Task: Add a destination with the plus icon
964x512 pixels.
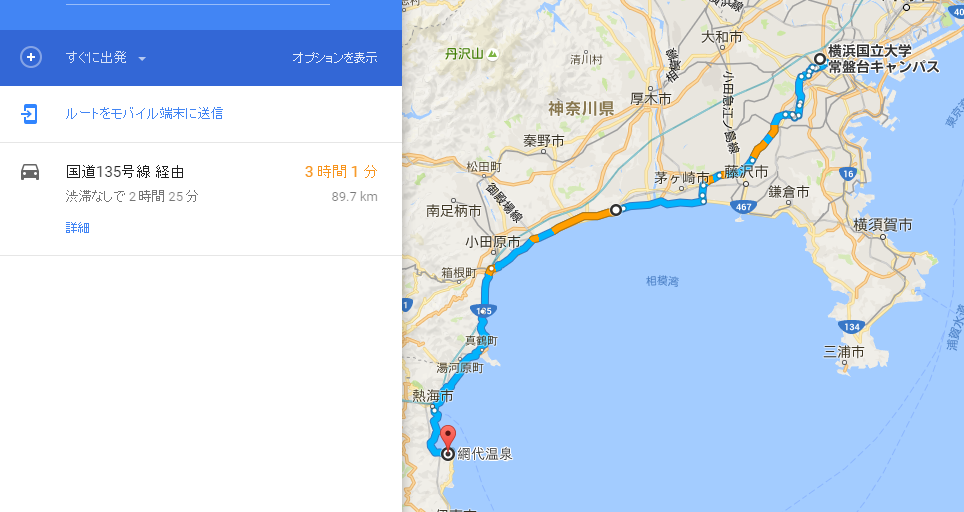Action: pyautogui.click(x=31, y=57)
